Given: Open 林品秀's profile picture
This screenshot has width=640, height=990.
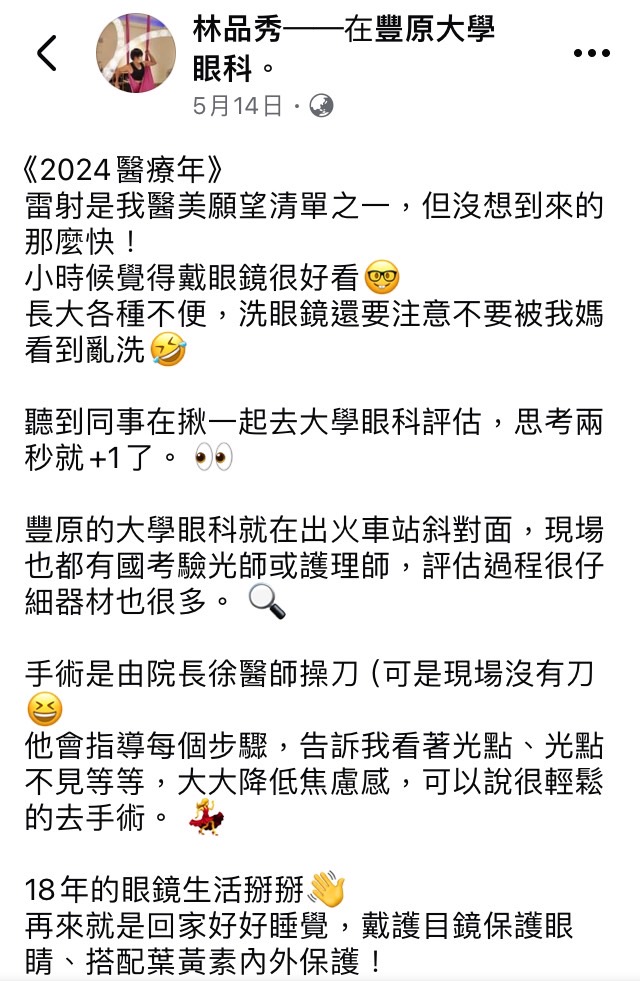Looking at the screenshot, I should click(x=137, y=54).
